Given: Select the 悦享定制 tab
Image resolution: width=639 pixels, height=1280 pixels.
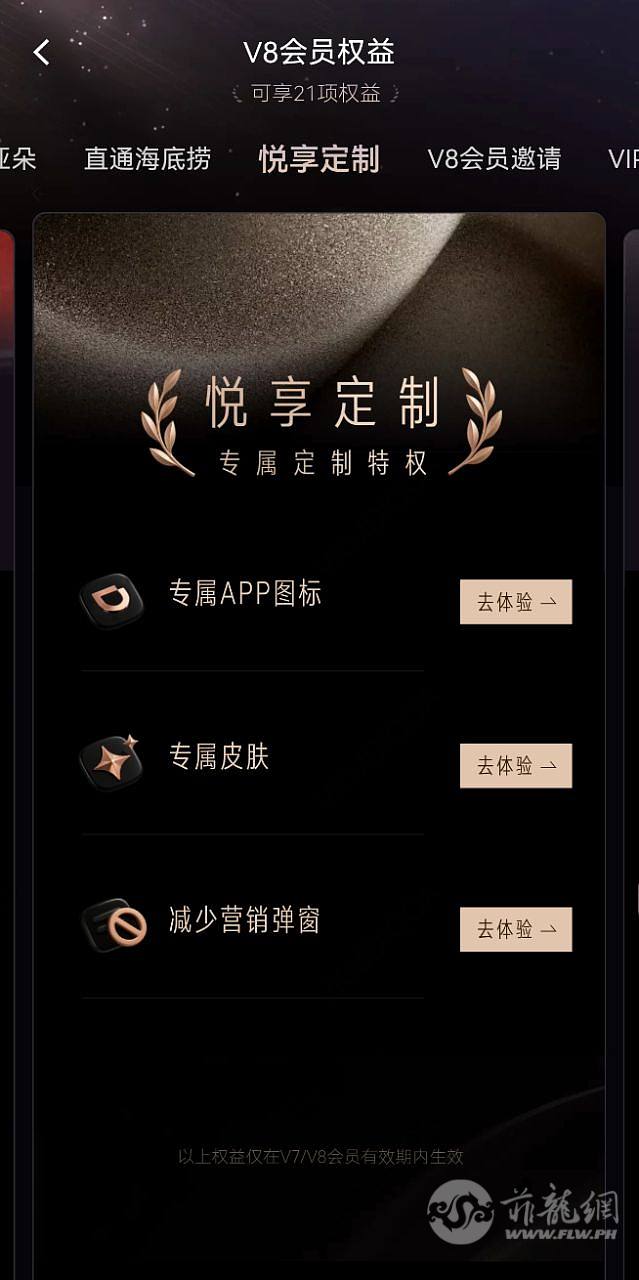Looking at the screenshot, I should click(x=319, y=159).
